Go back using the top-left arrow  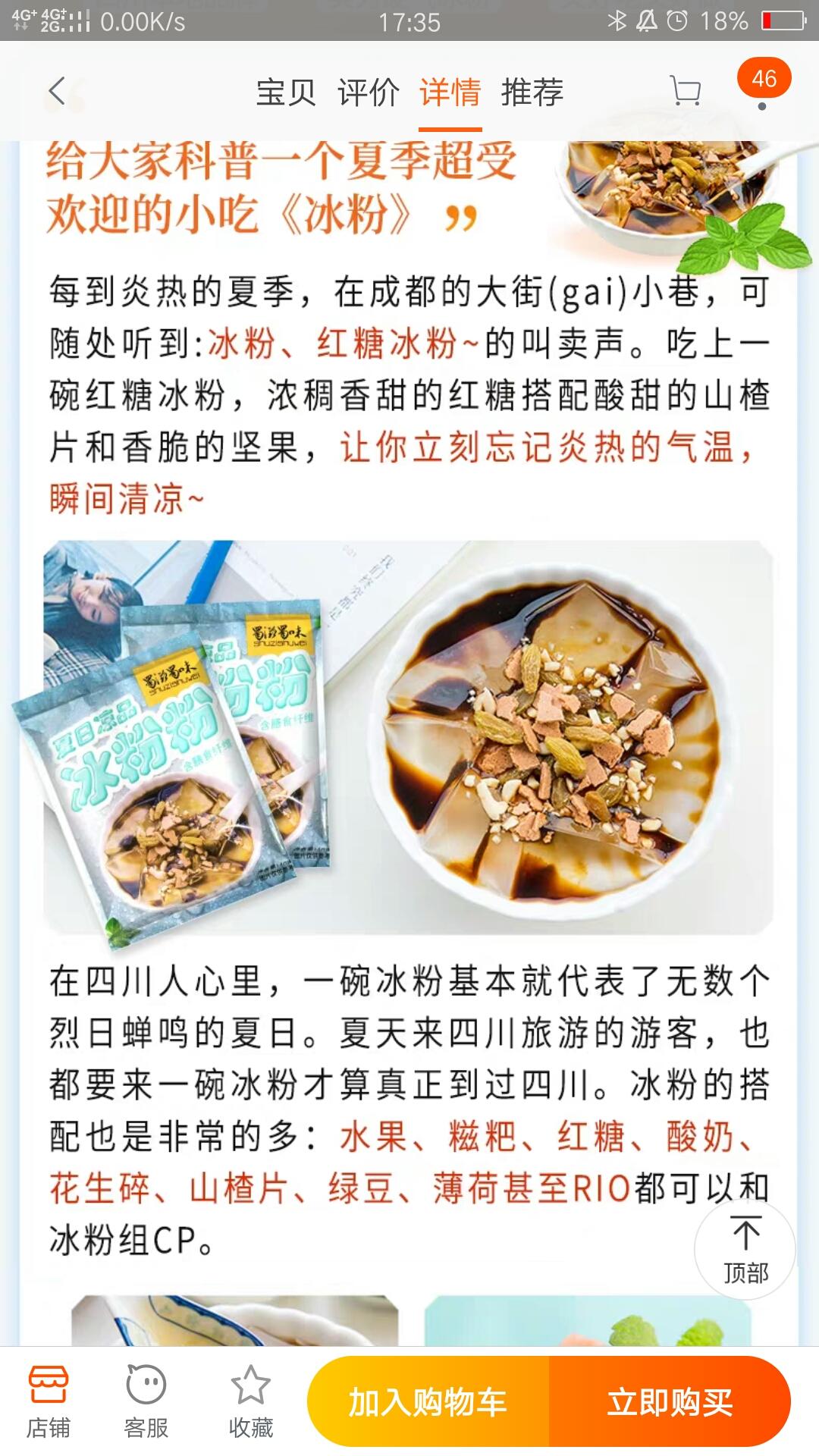point(58,92)
